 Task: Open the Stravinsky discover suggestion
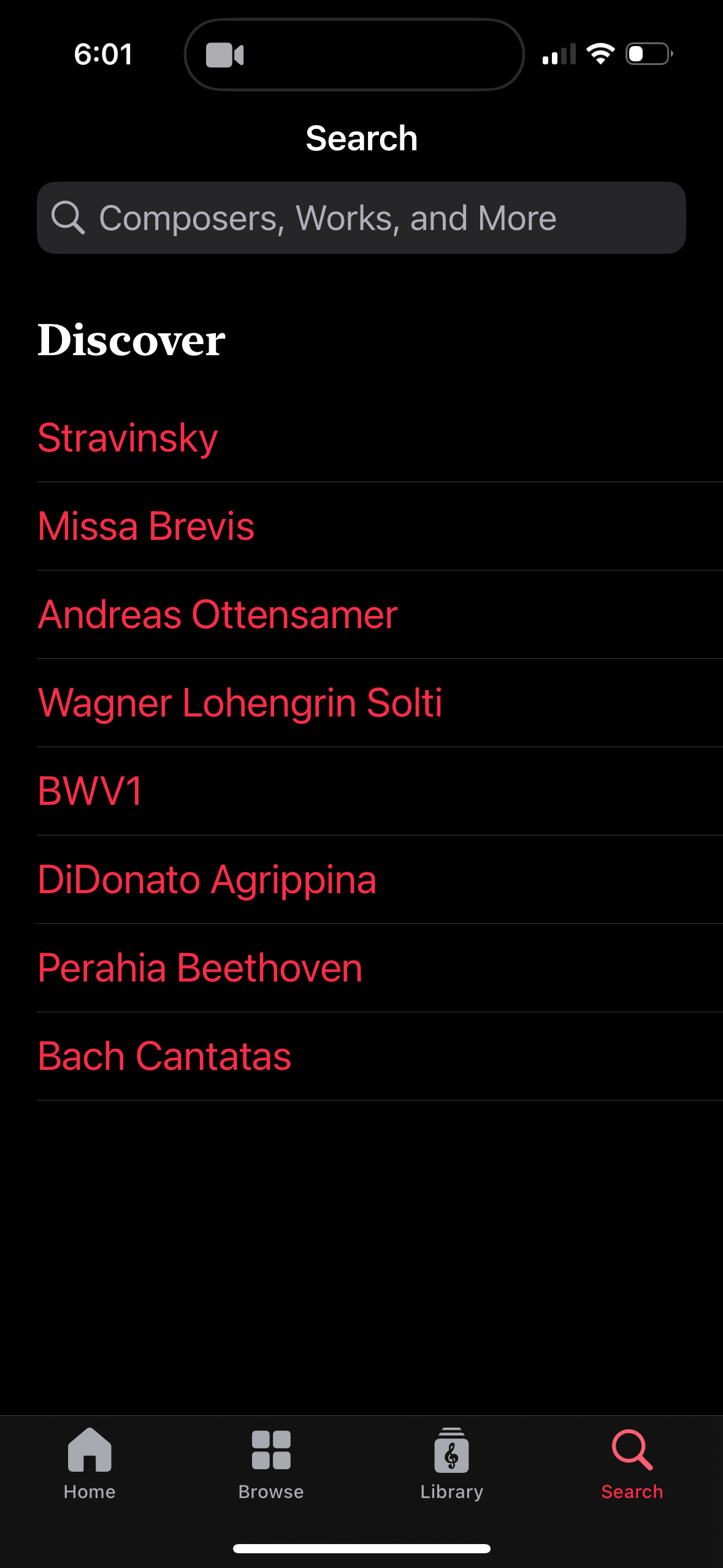[x=127, y=437]
